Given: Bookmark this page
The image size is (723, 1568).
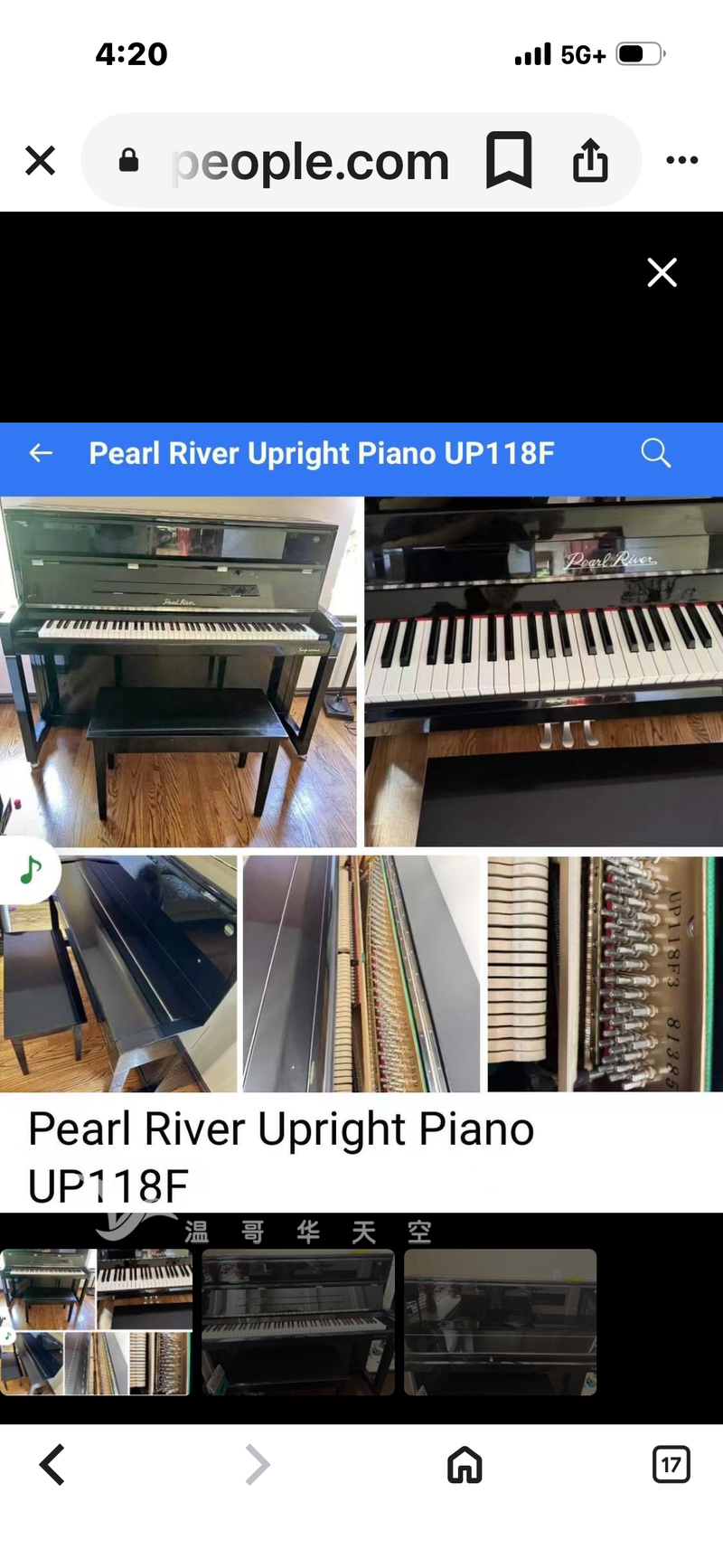Looking at the screenshot, I should point(509,161).
